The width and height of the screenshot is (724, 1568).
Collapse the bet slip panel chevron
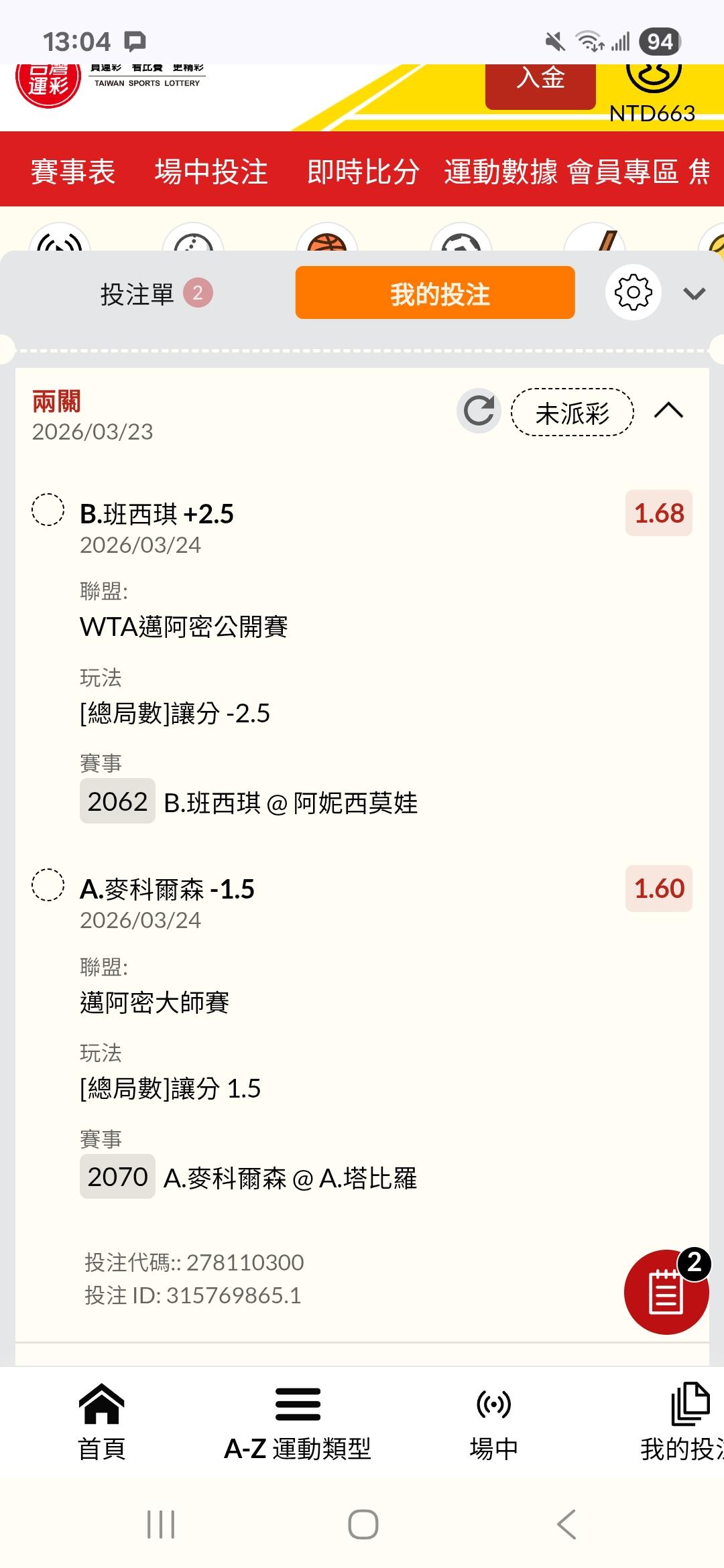tap(694, 293)
